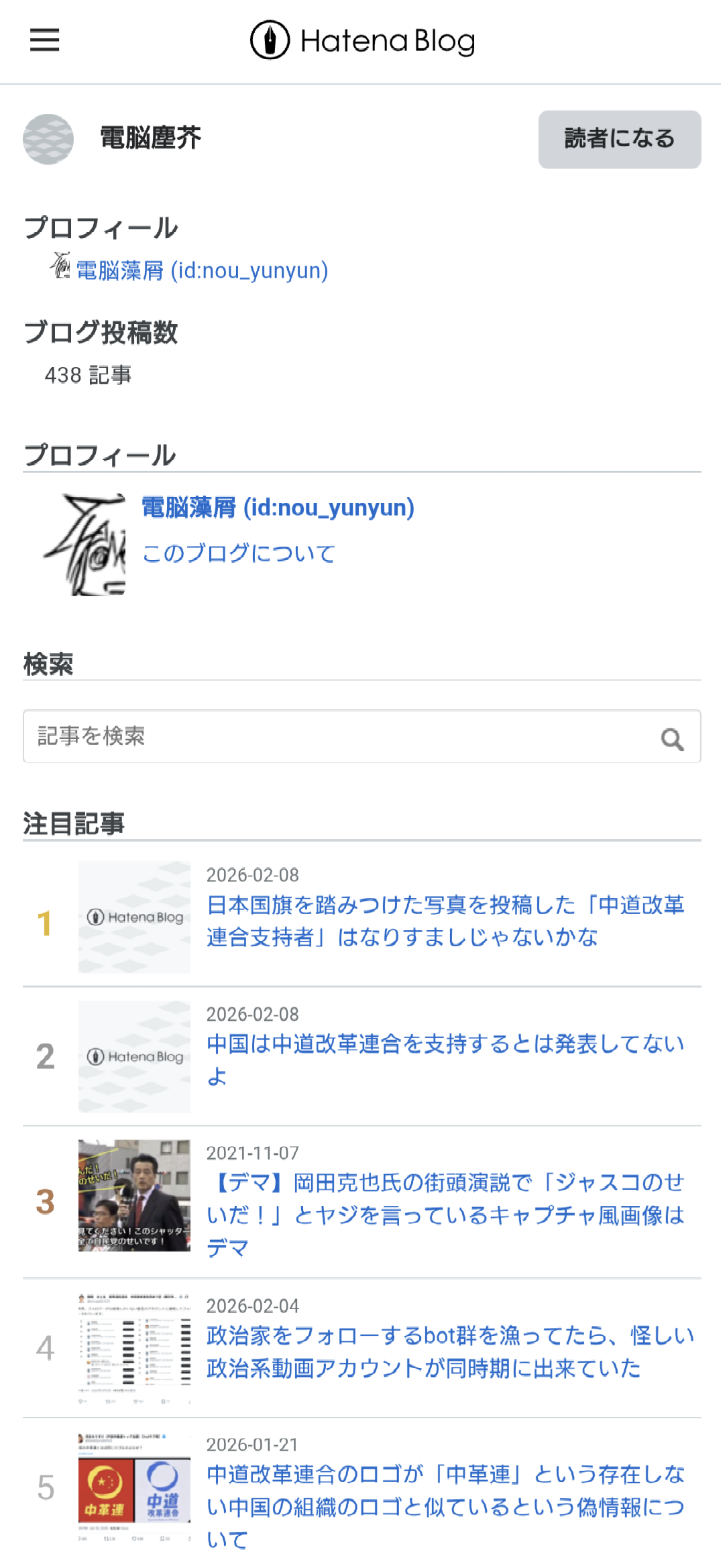Open the hamburger drawer menu
Image resolution: width=721 pixels, height=1568 pixels.
(44, 40)
